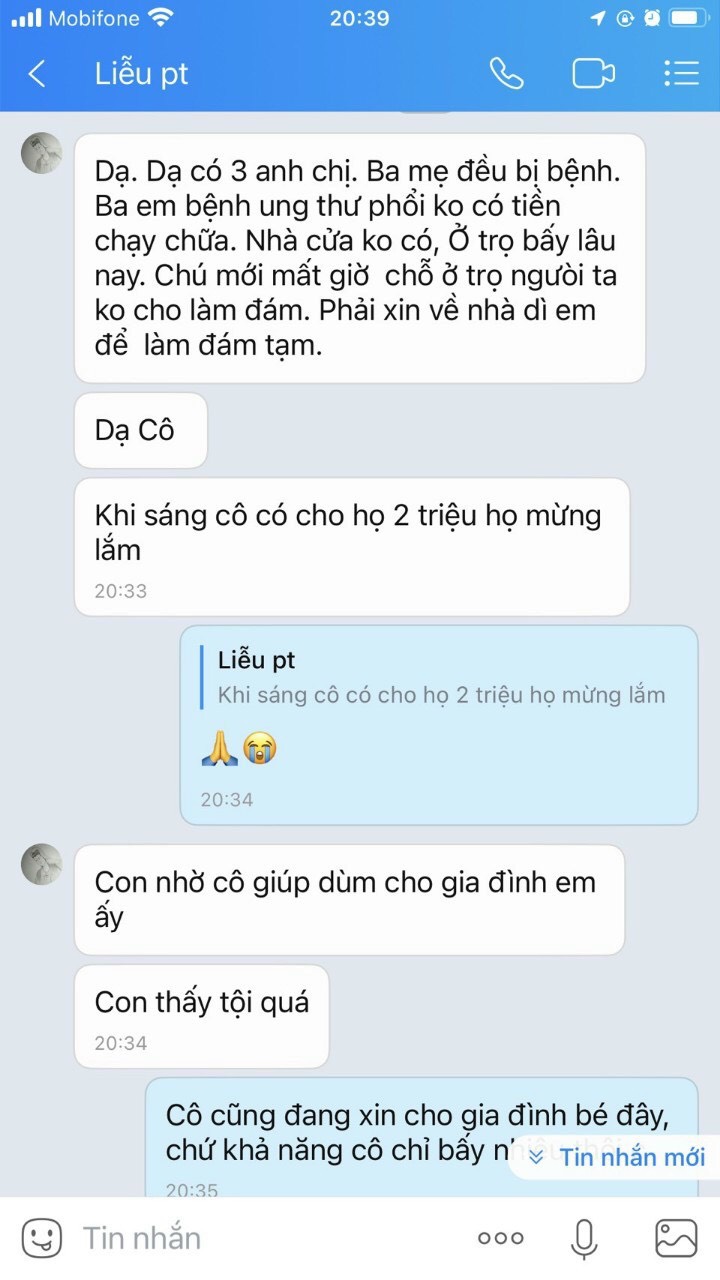Open quoted message from Liễu pt

click(x=440, y=678)
